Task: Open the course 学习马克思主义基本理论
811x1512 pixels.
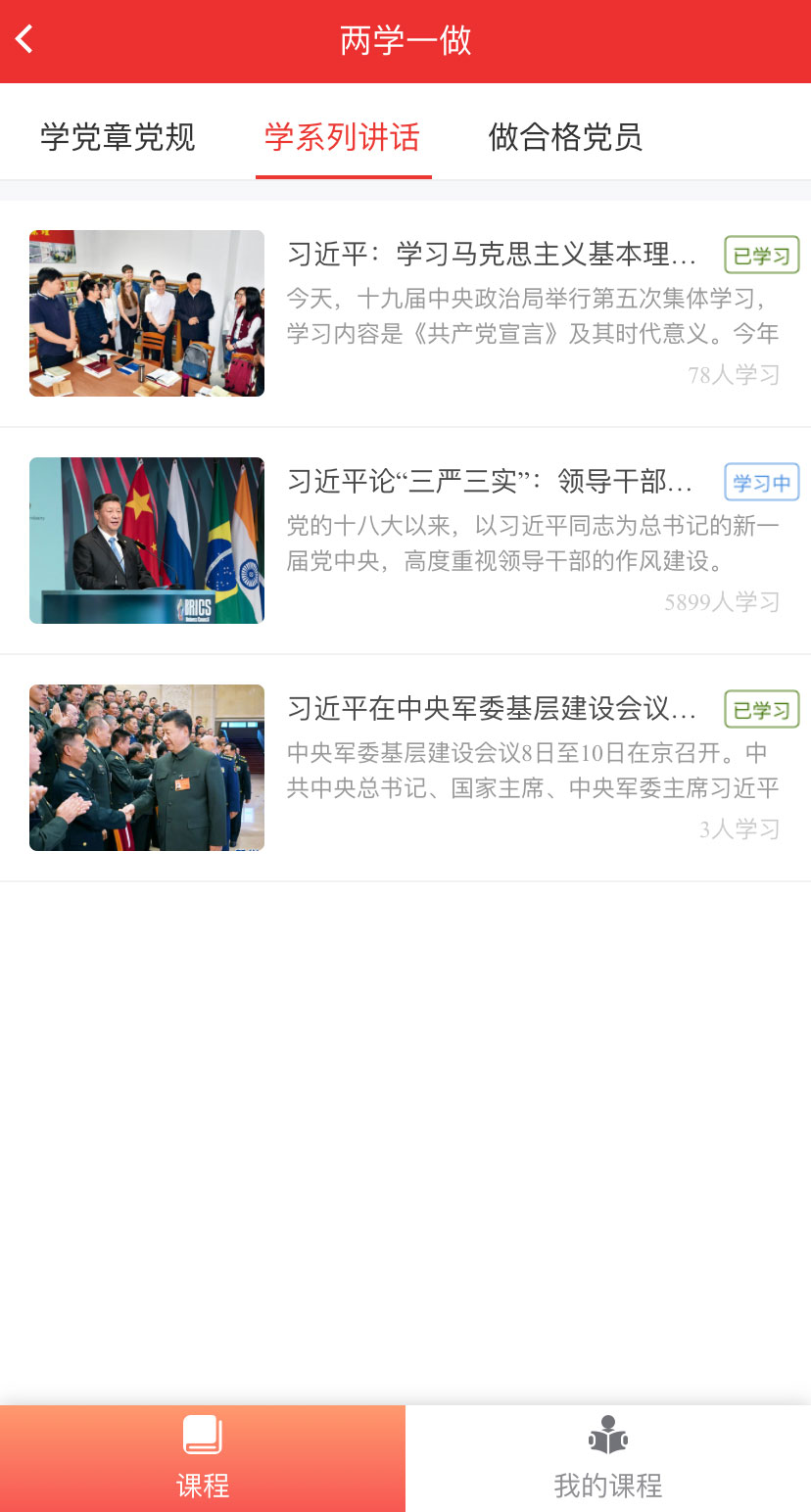Action: pos(492,255)
